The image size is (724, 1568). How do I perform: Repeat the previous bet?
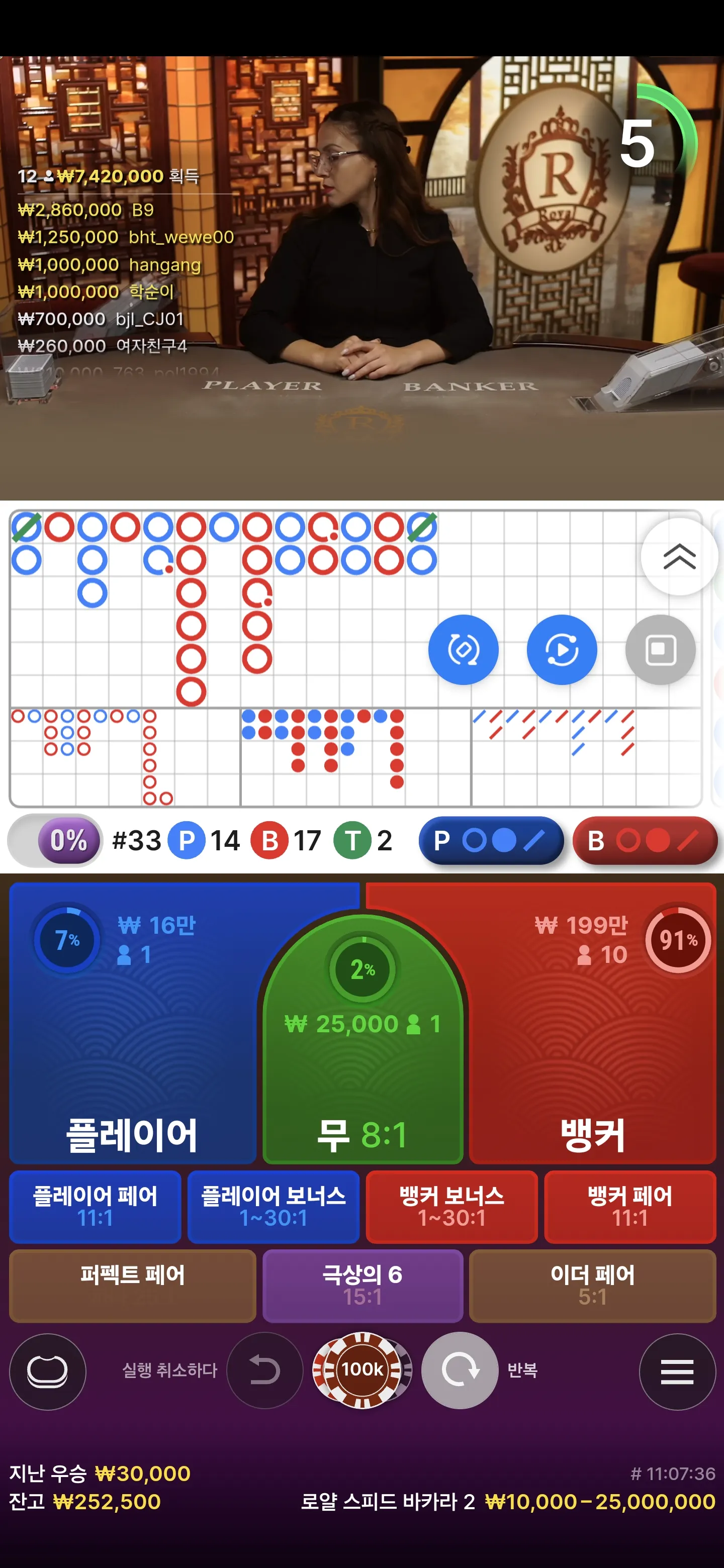point(460,1370)
